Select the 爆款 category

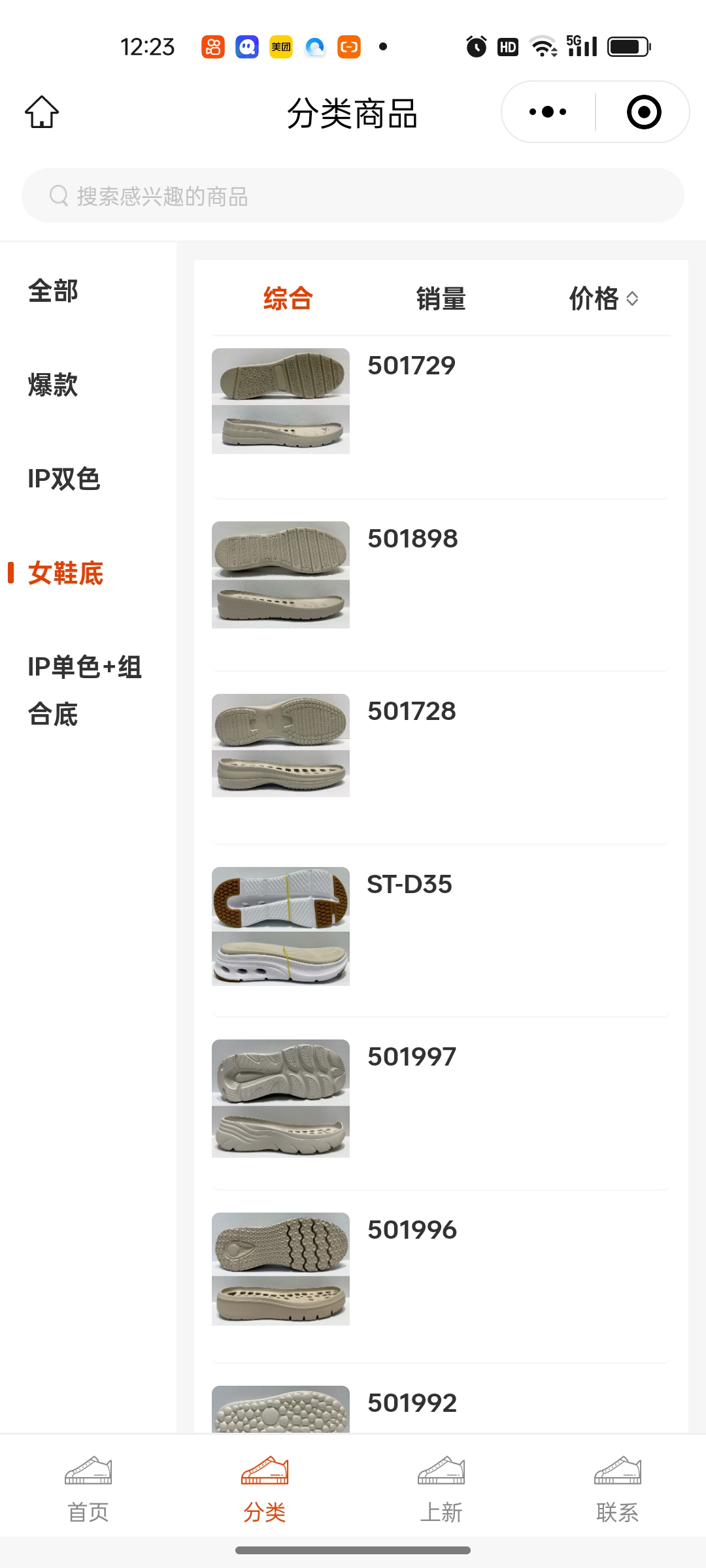[53, 385]
